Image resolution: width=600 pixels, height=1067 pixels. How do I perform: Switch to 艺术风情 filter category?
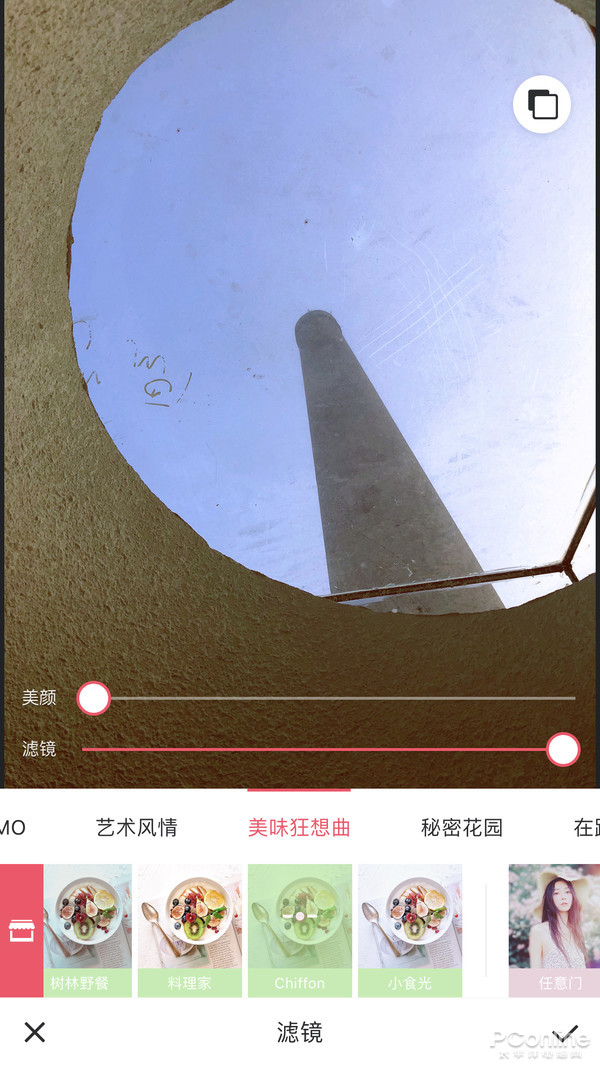click(137, 827)
